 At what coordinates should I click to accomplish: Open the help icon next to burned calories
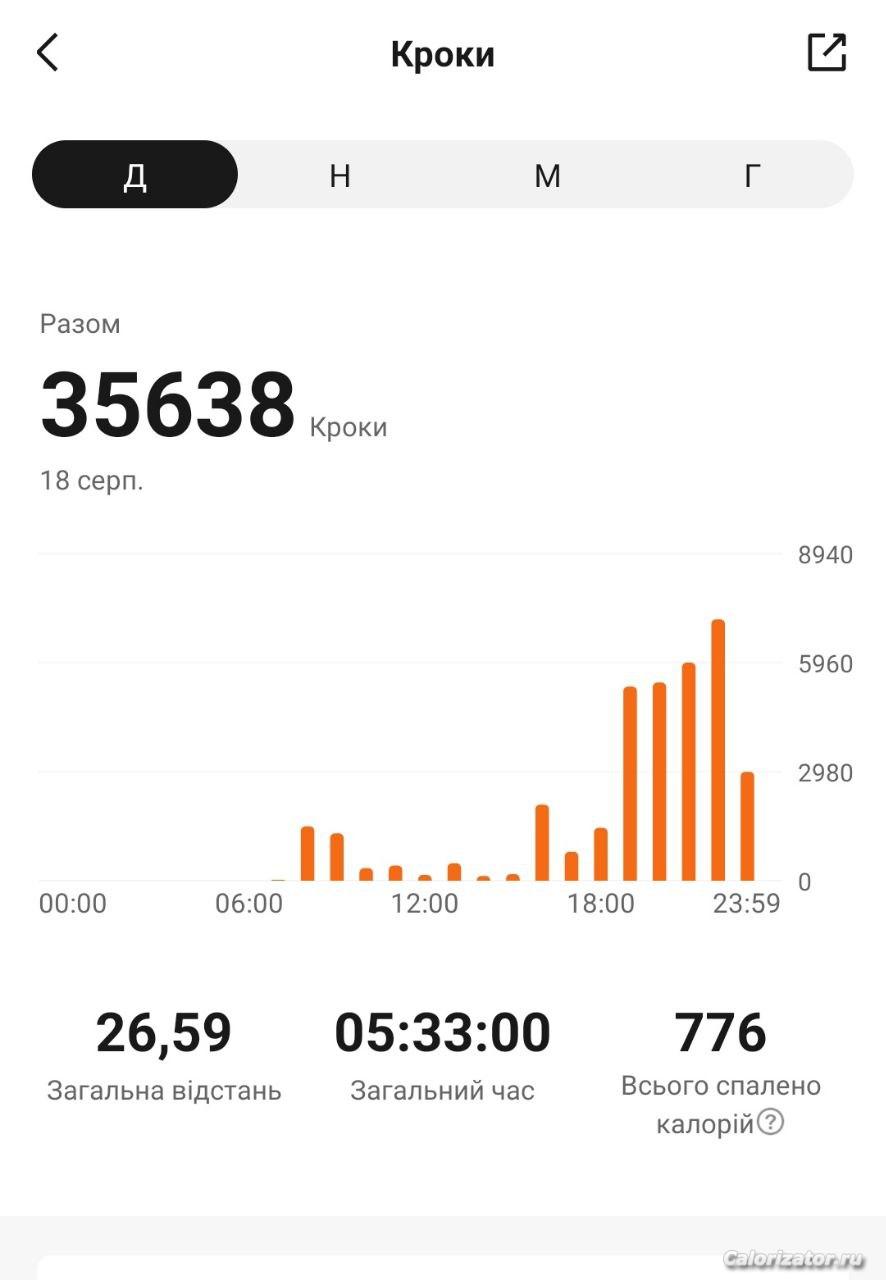[x=770, y=1123]
